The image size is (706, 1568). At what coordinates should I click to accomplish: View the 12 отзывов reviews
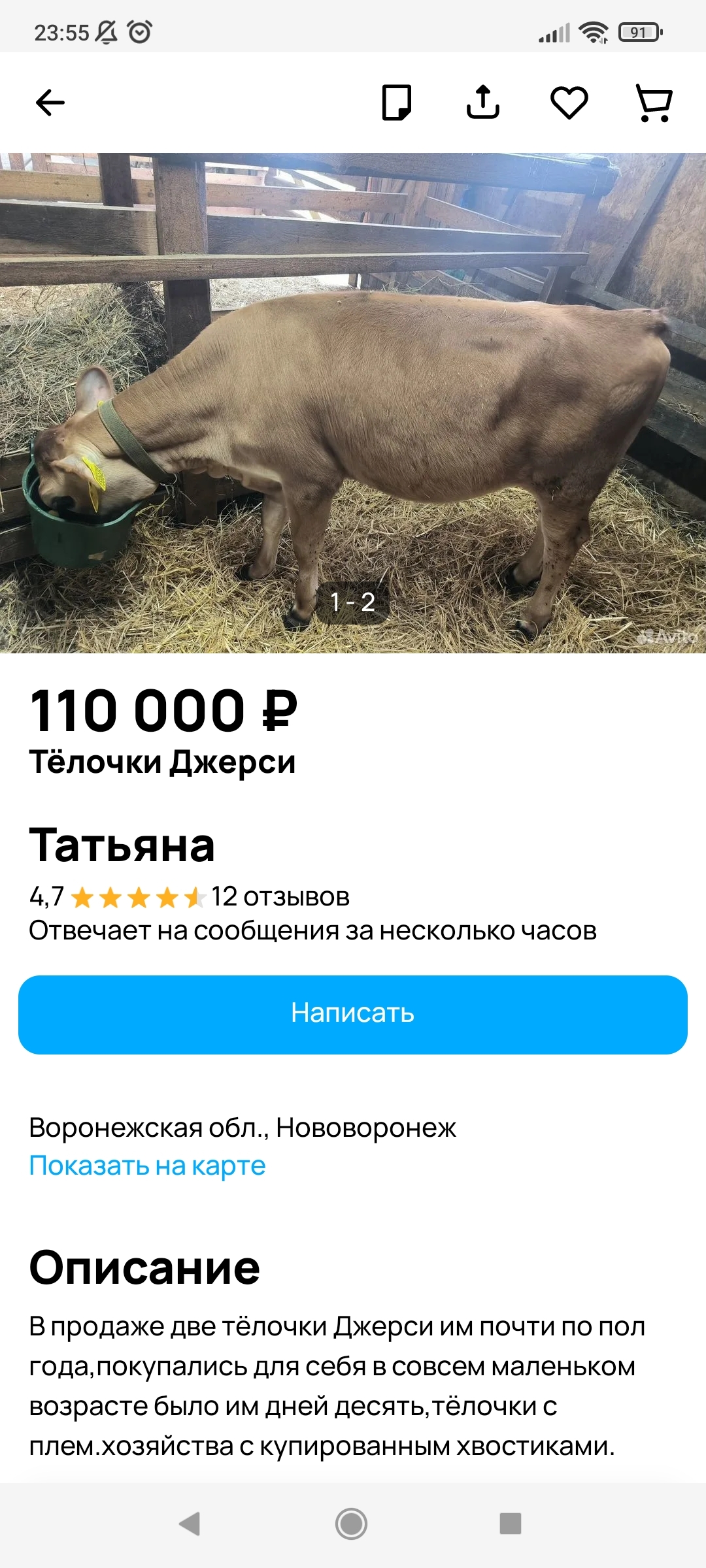point(280,897)
